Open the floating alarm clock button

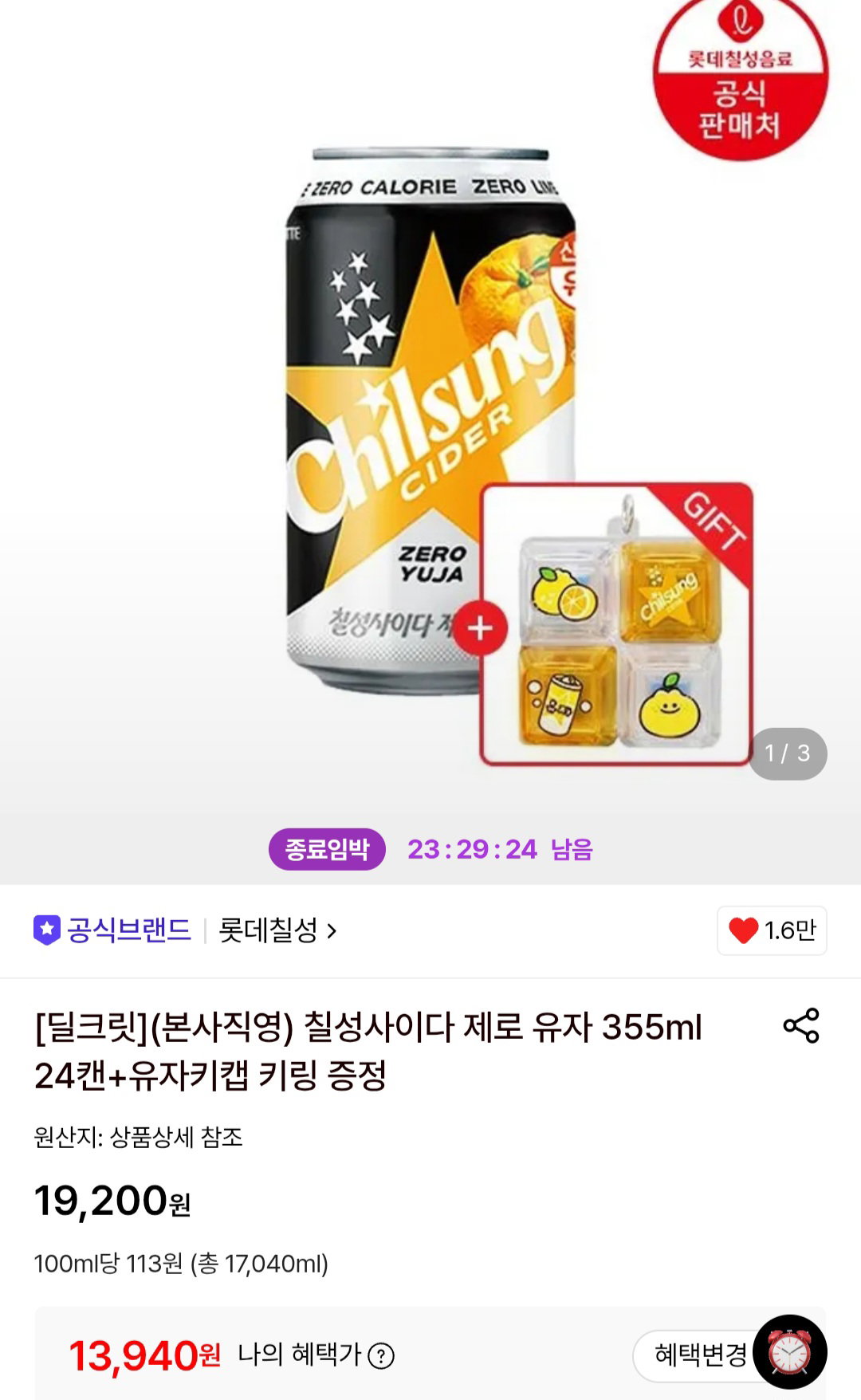pos(790,1352)
